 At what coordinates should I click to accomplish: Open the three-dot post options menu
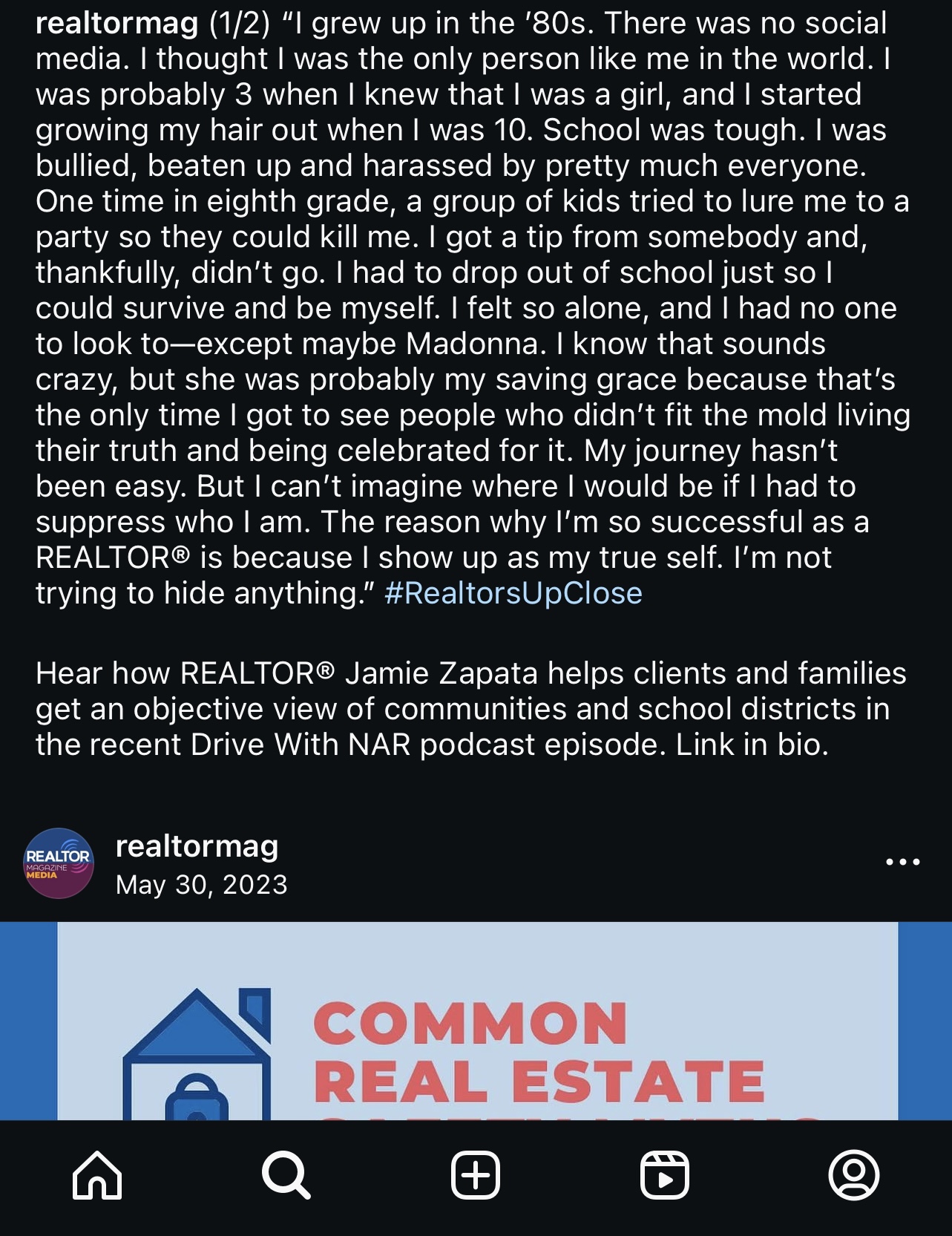tap(902, 863)
